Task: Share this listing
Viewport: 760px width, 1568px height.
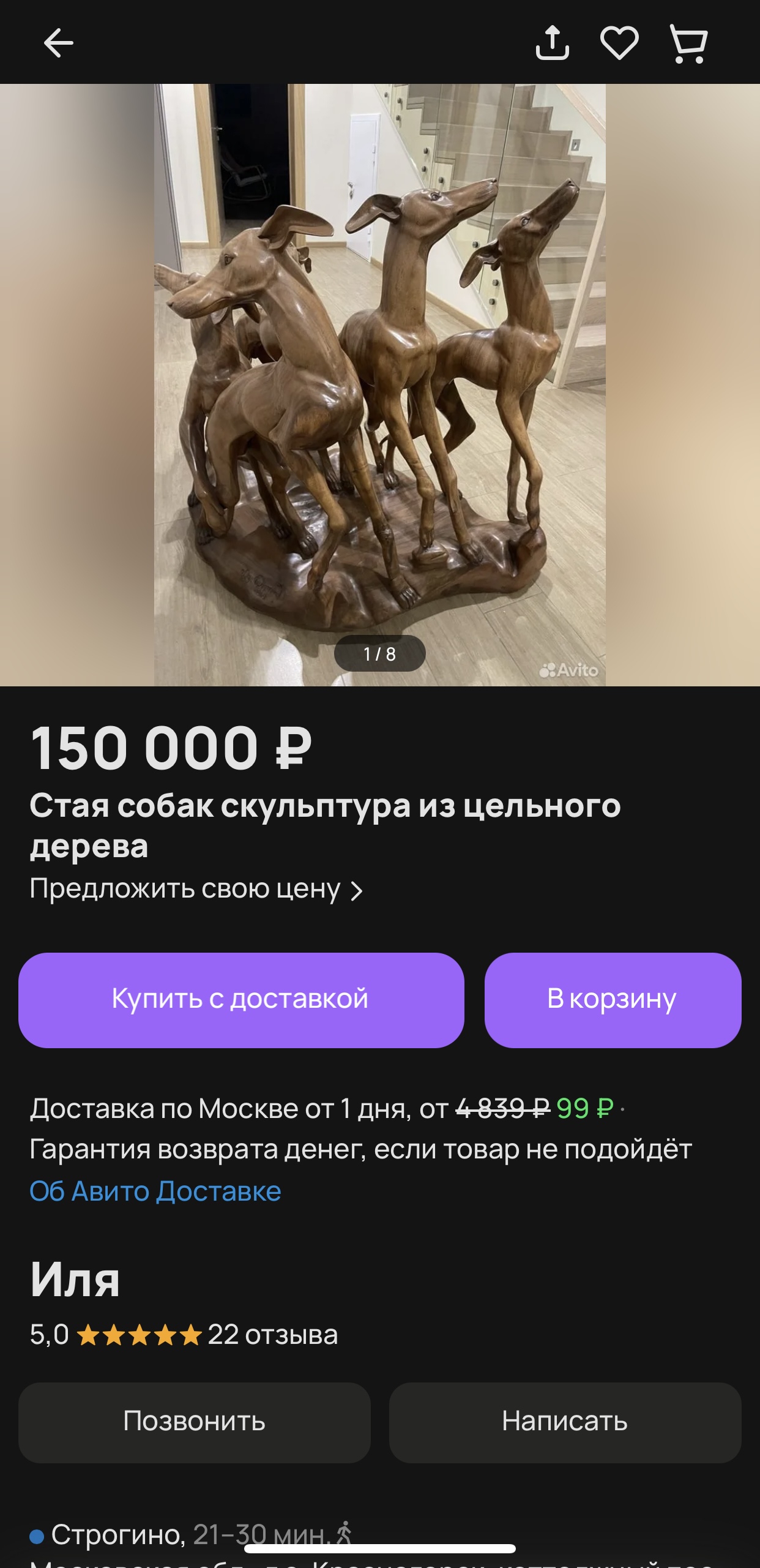Action: (552, 42)
